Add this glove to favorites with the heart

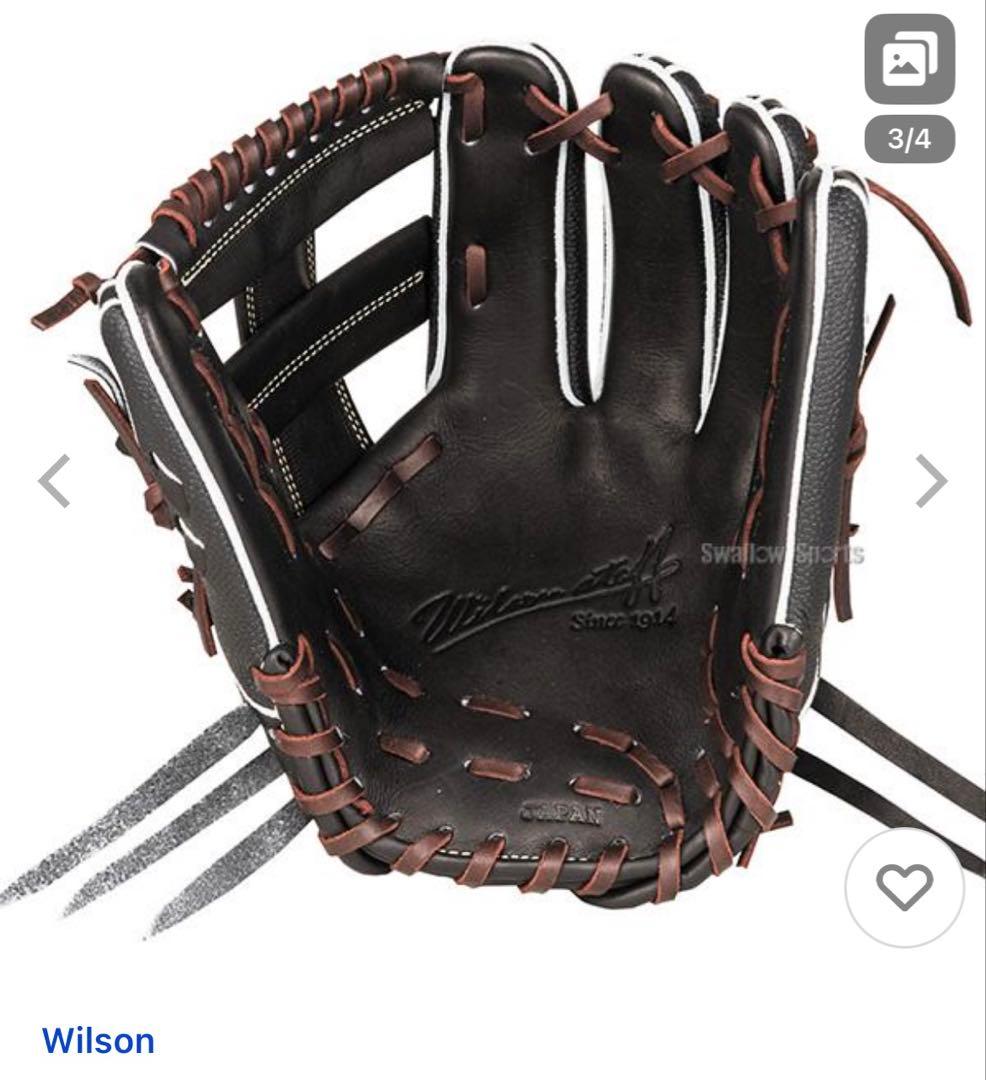point(904,887)
